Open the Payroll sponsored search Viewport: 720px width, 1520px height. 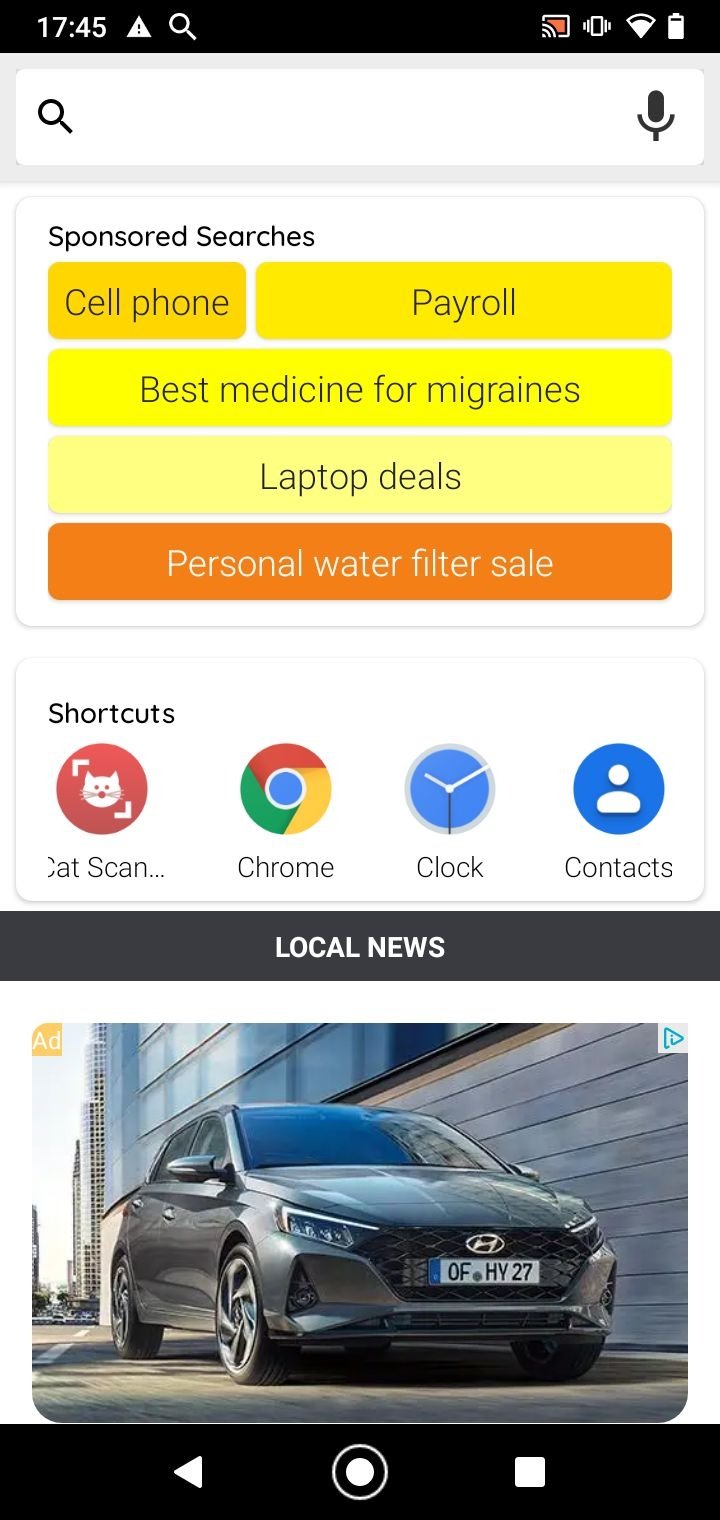[464, 301]
